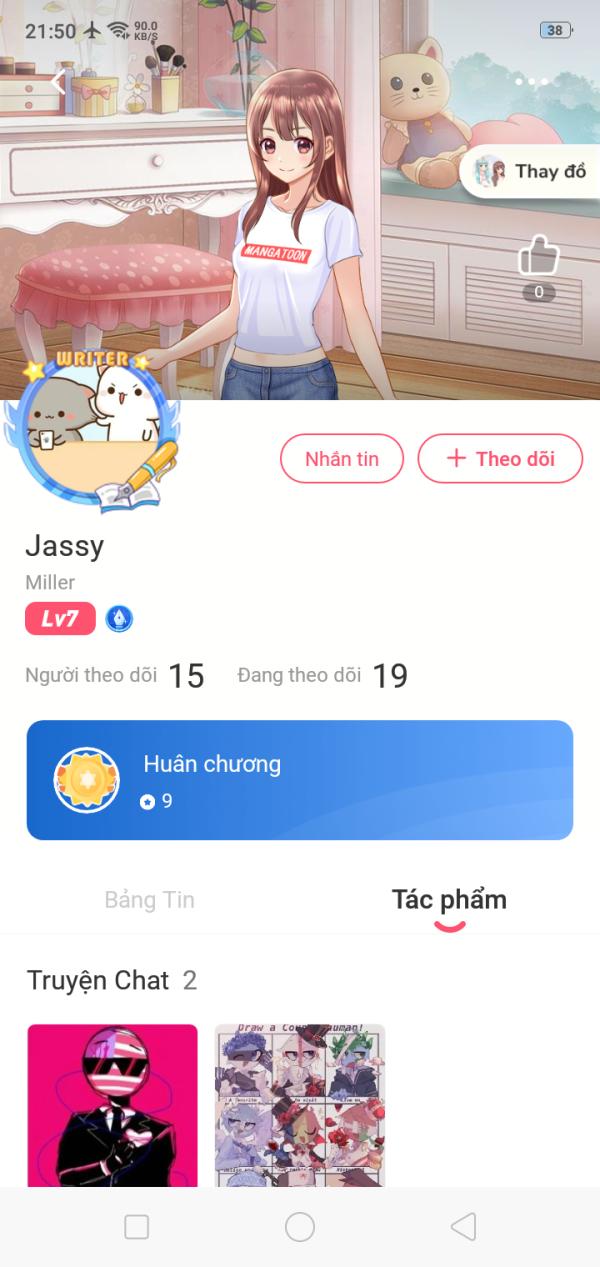Select the Tác phẩm tab

(449, 900)
